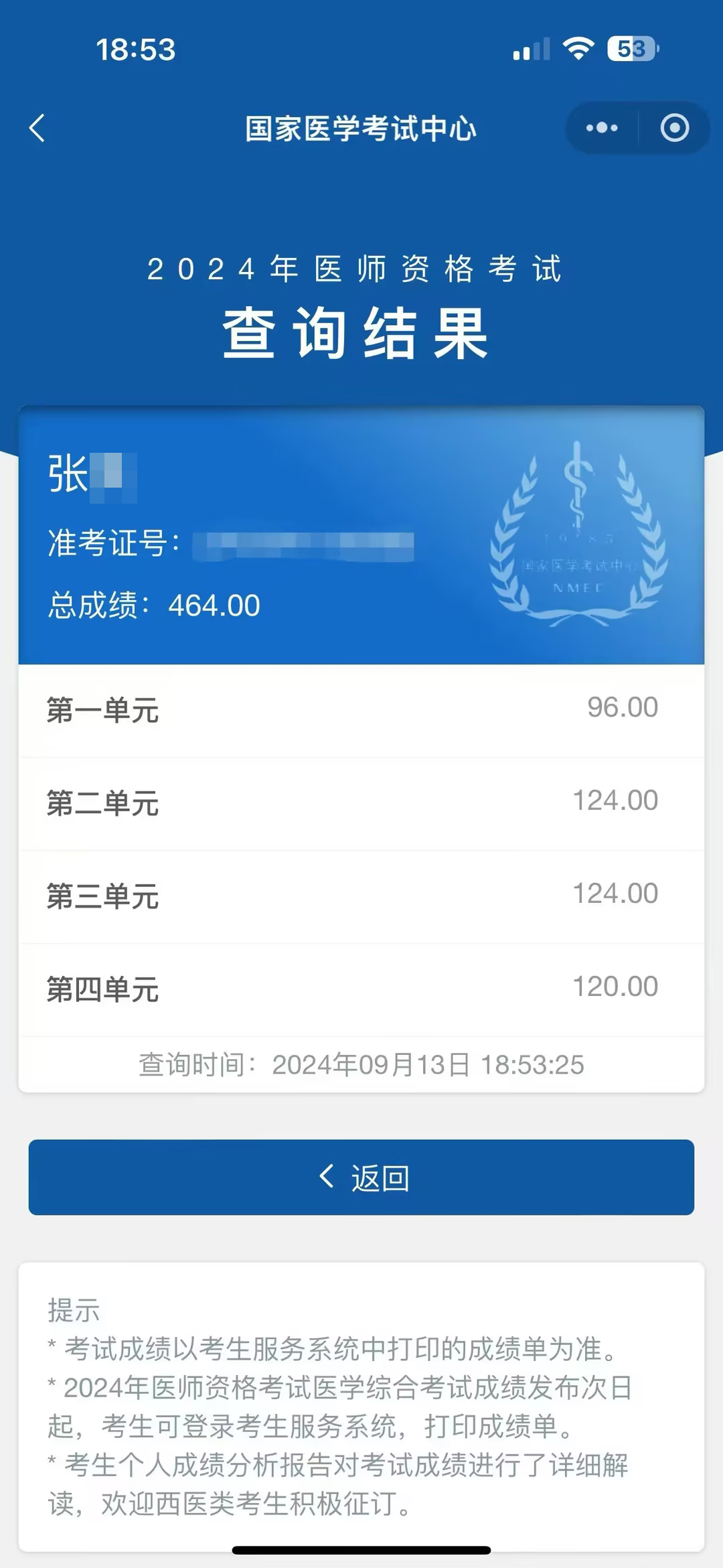Close the mini program with the circle icon
The height and width of the screenshot is (1568, 723).
coord(674,128)
